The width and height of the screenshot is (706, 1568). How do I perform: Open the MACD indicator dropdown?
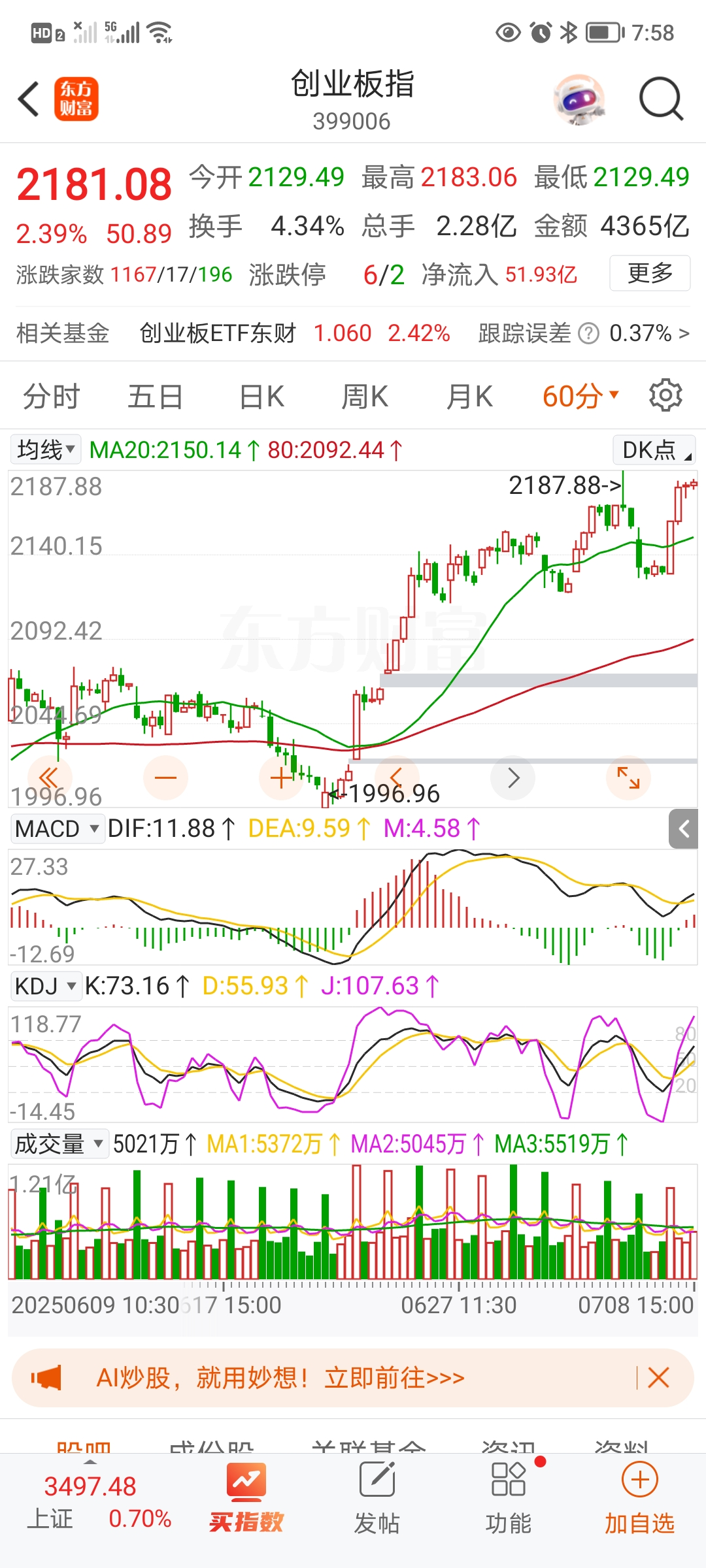[x=57, y=828]
